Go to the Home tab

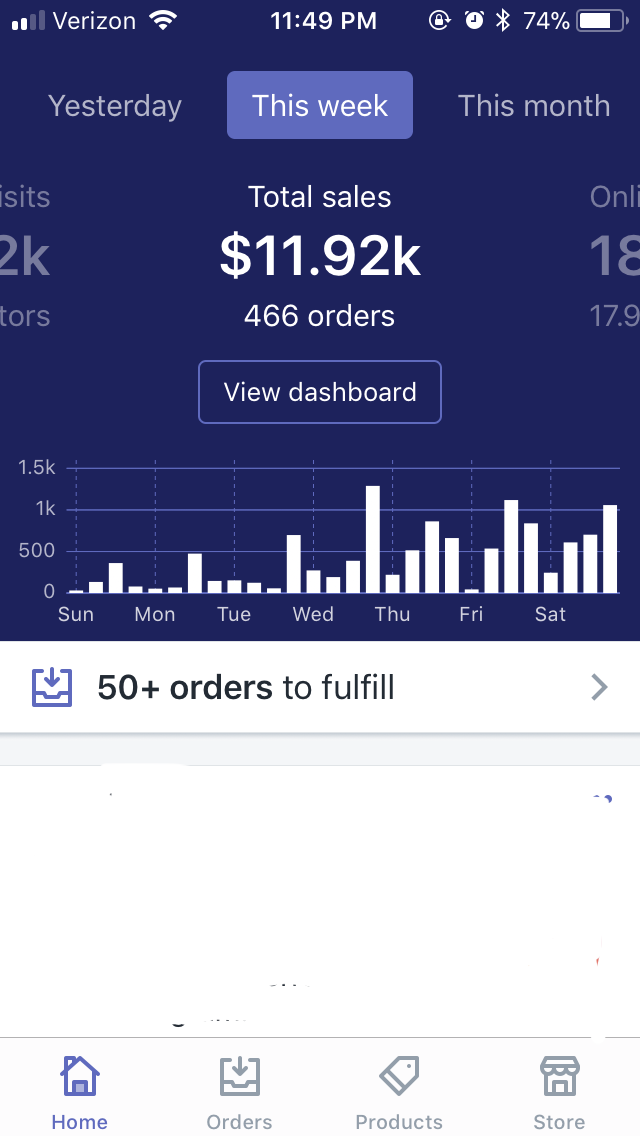pyautogui.click(x=80, y=1091)
